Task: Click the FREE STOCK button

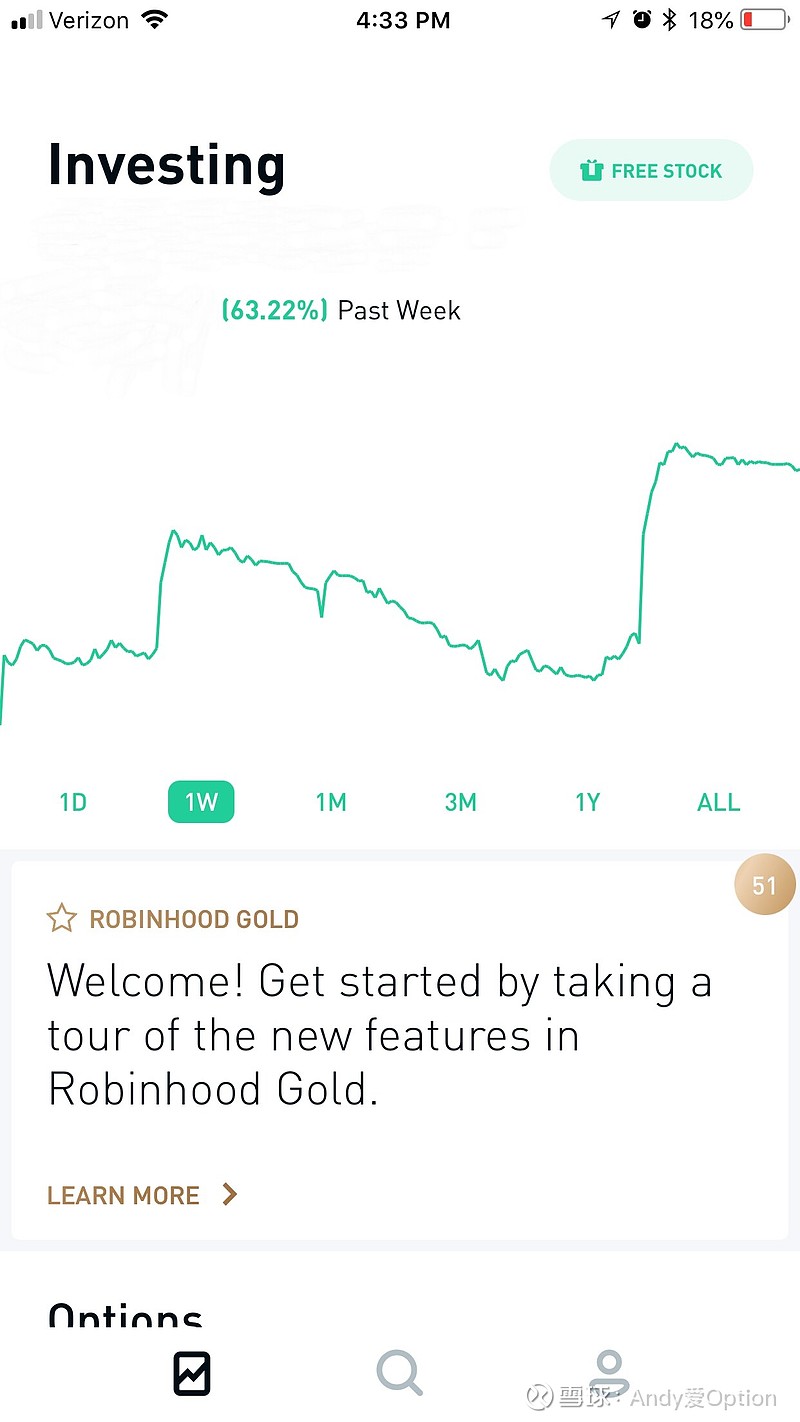Action: [x=651, y=170]
